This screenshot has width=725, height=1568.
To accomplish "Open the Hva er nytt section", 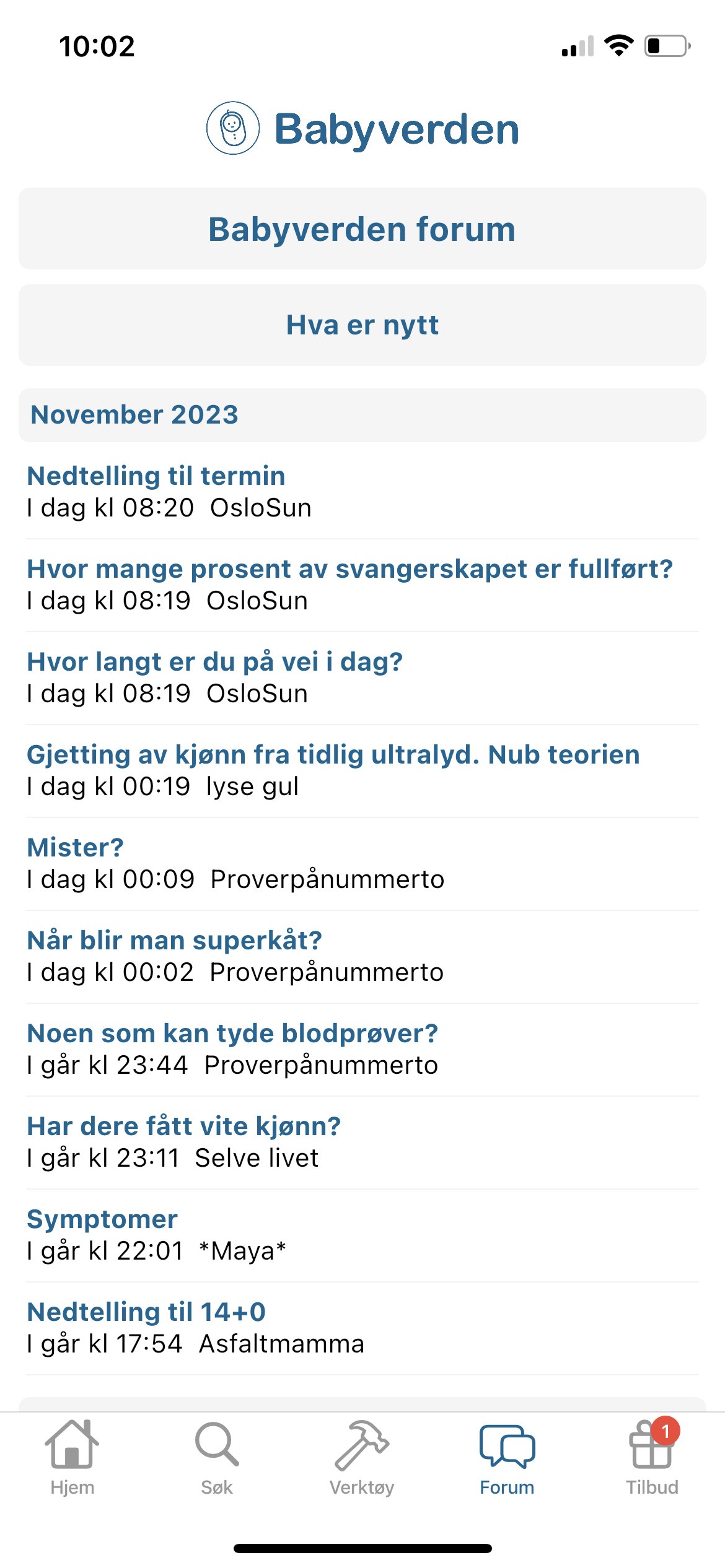I will point(362,325).
